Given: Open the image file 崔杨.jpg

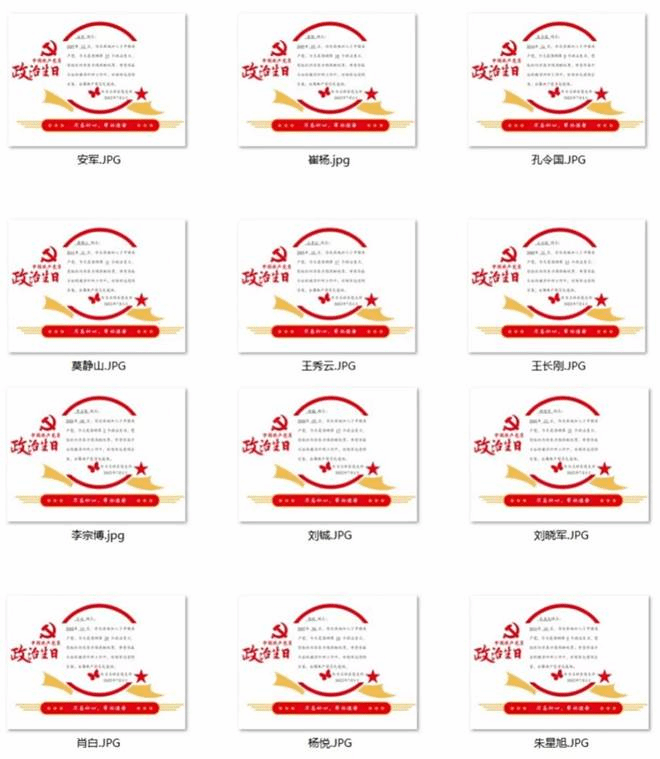Looking at the screenshot, I should 328,81.
